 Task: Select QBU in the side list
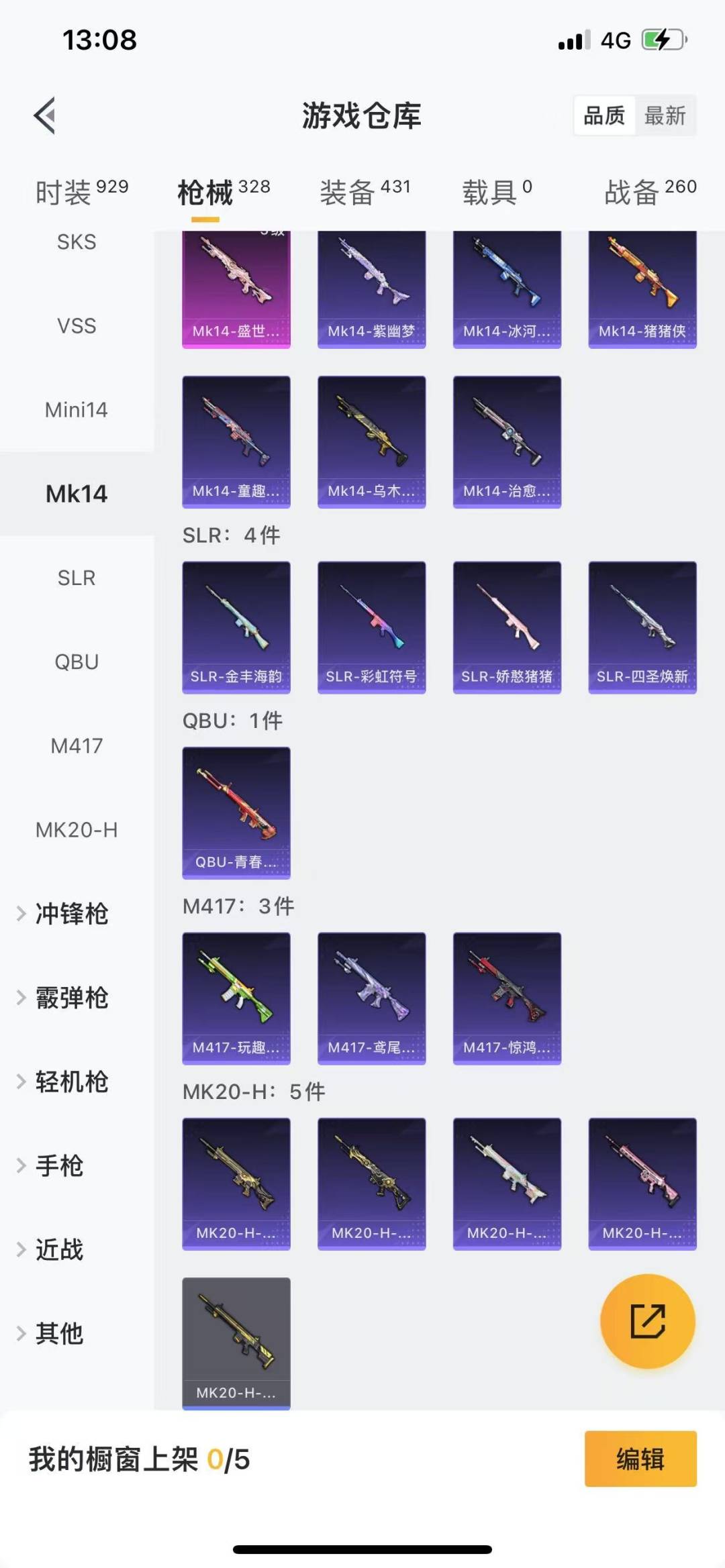click(x=77, y=662)
